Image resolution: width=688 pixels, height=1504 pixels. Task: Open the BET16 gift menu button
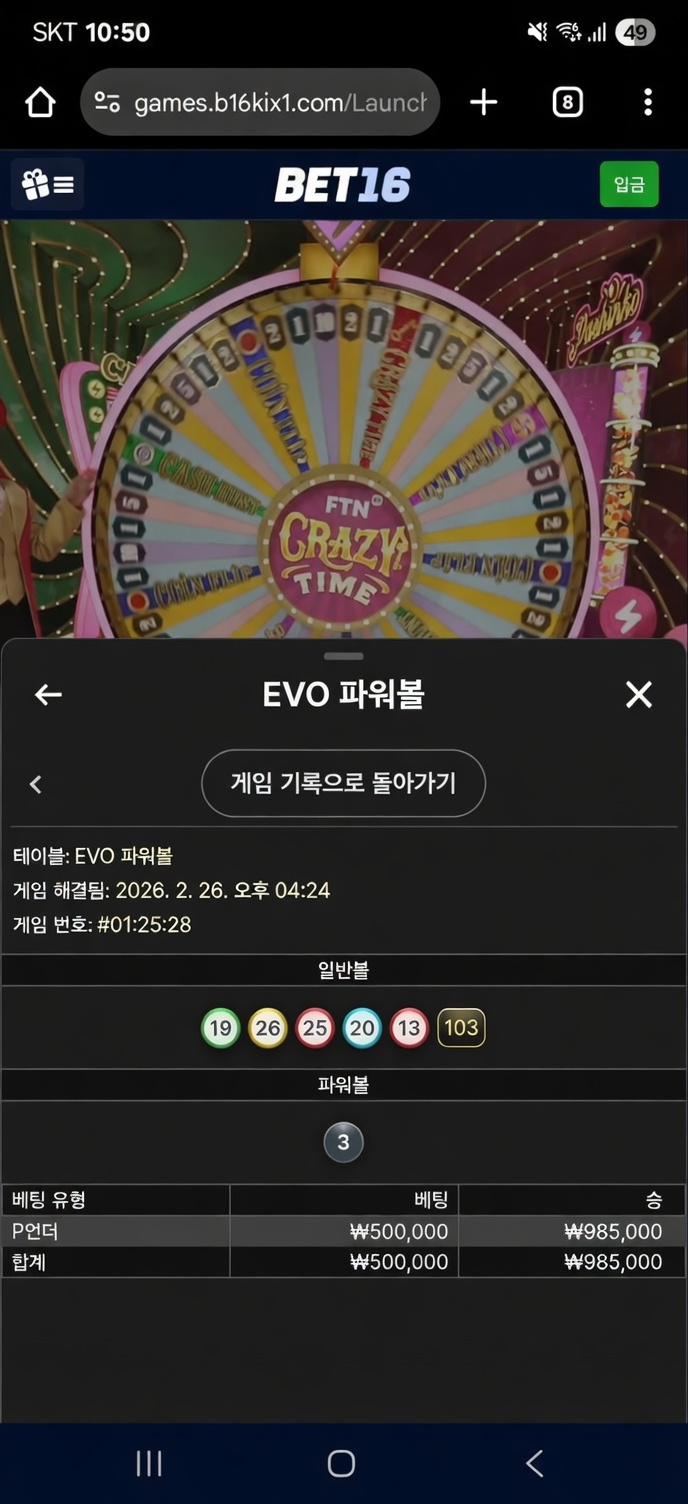(x=47, y=185)
